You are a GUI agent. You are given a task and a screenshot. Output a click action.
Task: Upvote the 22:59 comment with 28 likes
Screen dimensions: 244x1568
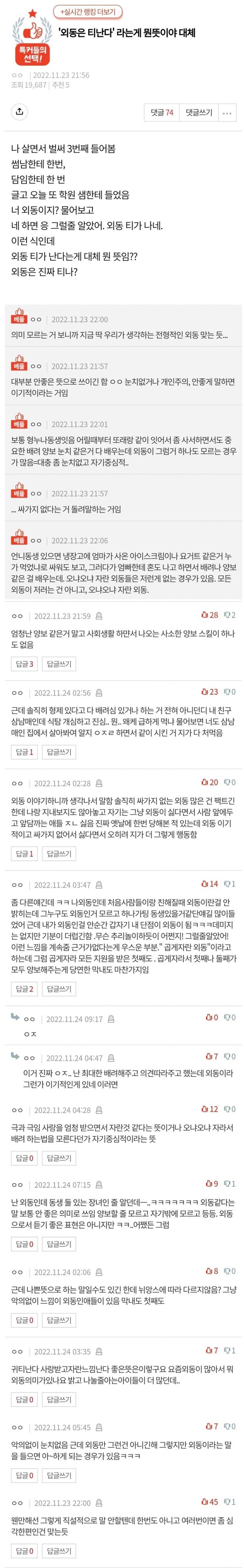pos(209,615)
